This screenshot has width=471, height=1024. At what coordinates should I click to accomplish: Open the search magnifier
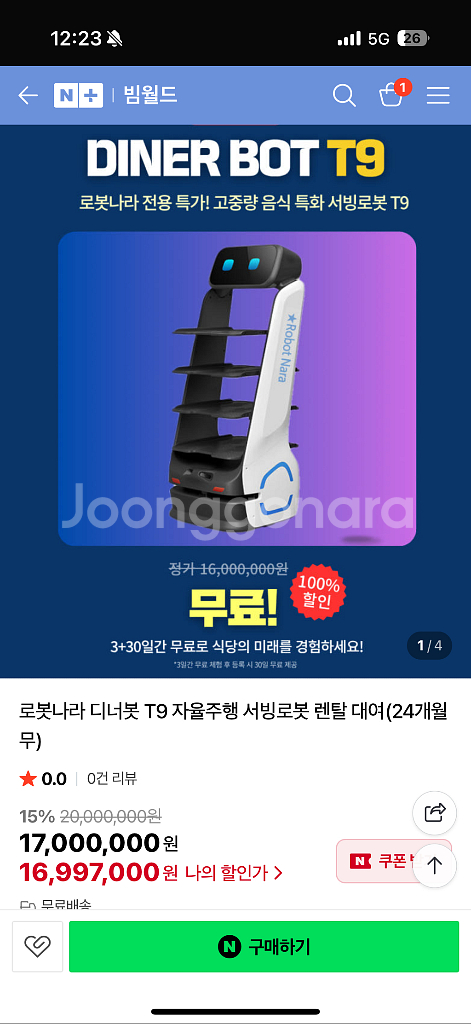(344, 96)
